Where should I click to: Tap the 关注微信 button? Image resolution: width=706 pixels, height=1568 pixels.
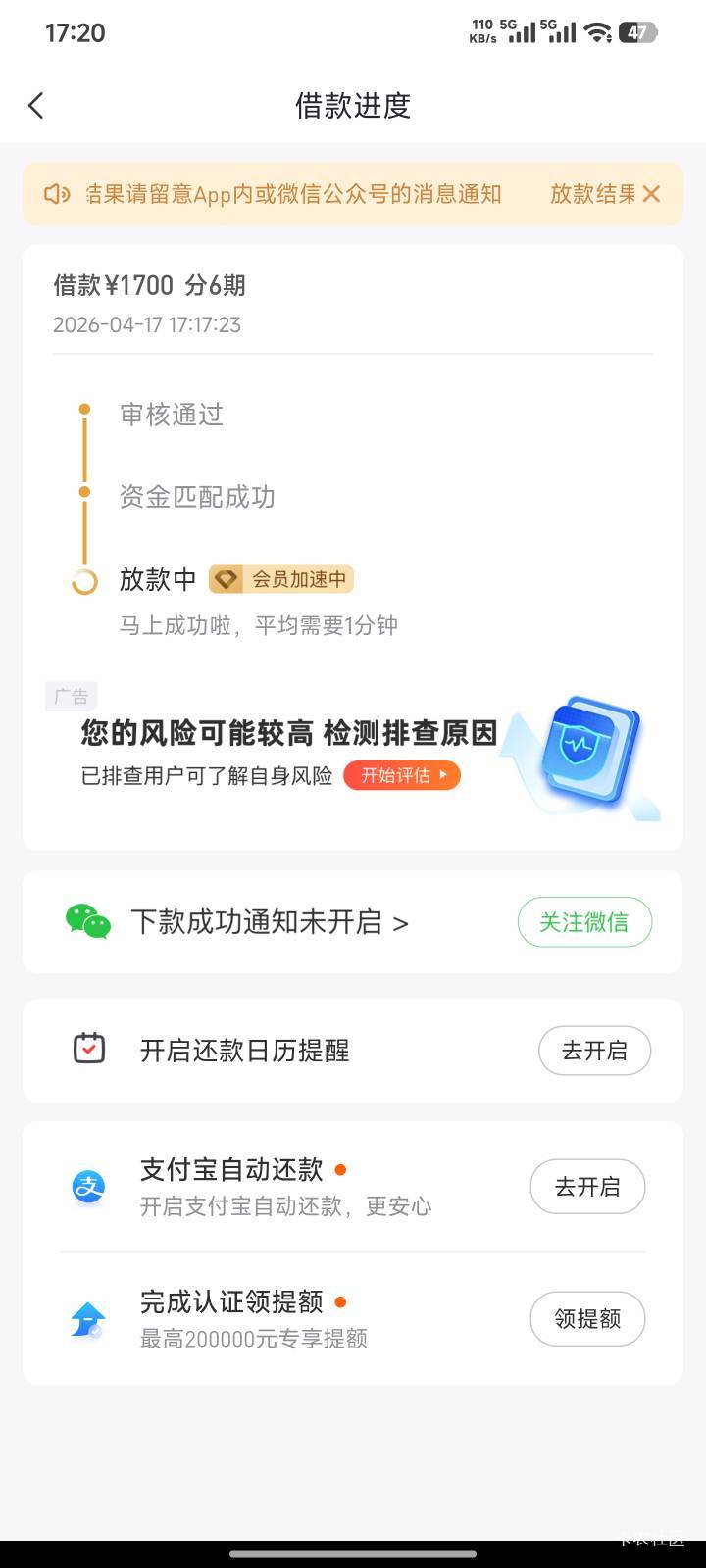click(584, 922)
